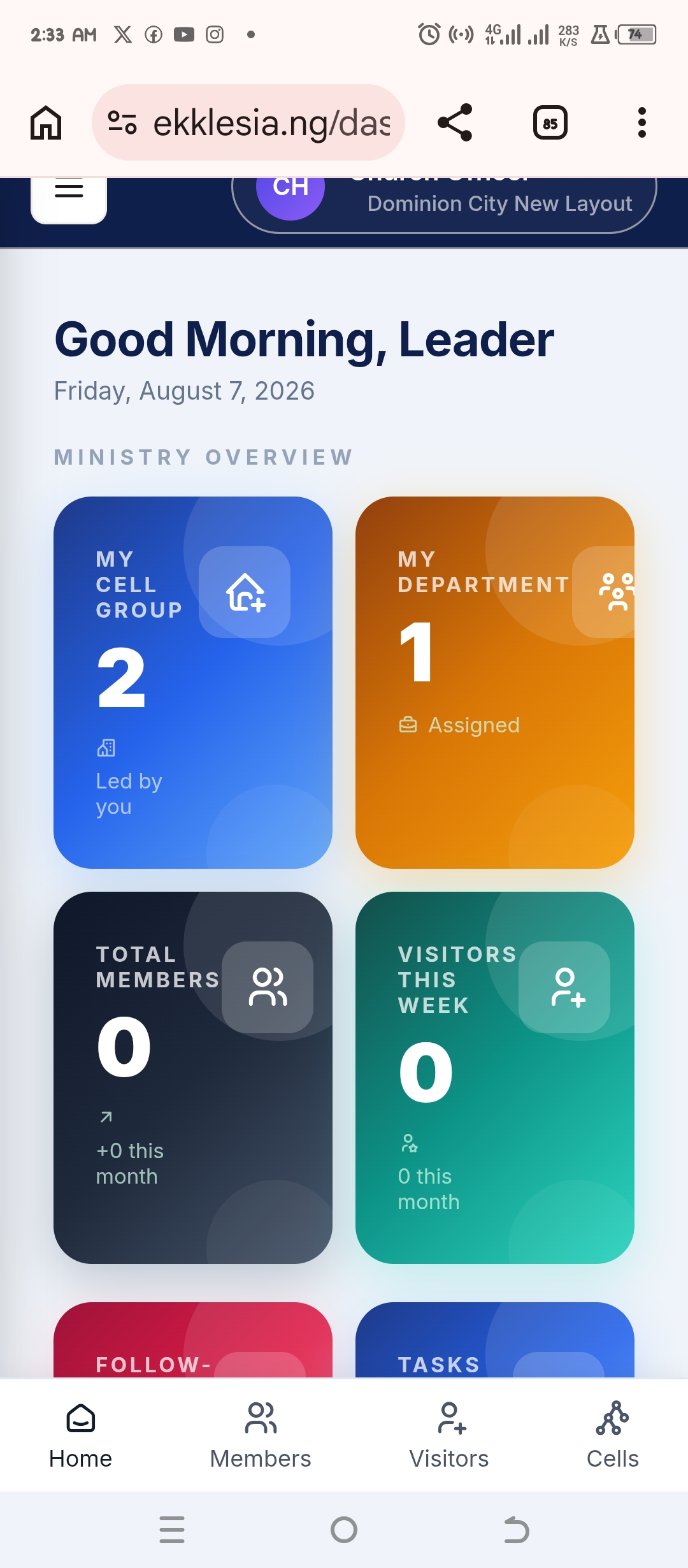The image size is (688, 1568).
Task: Open the My Department card
Action: pyautogui.click(x=495, y=683)
